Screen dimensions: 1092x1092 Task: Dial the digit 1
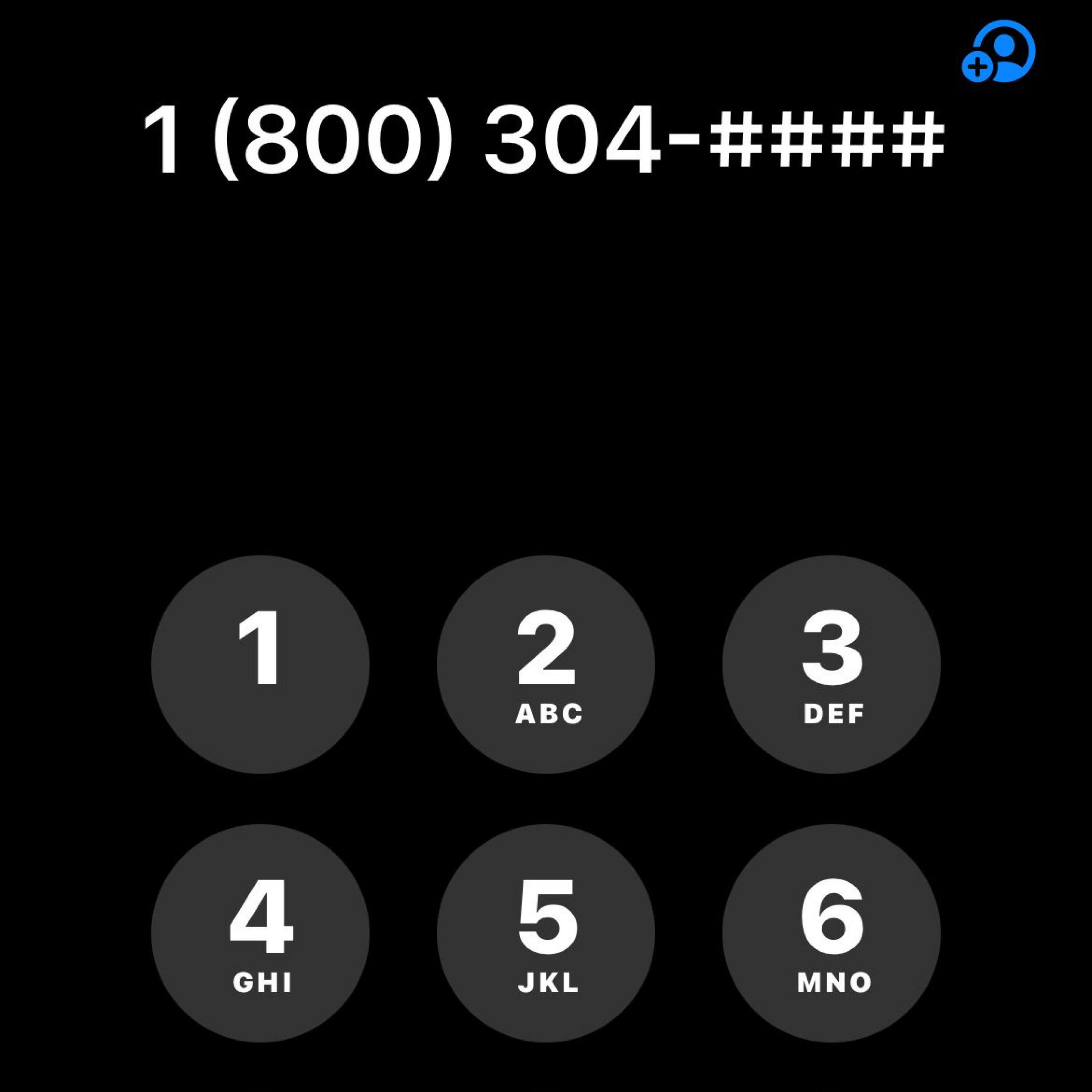click(x=260, y=665)
